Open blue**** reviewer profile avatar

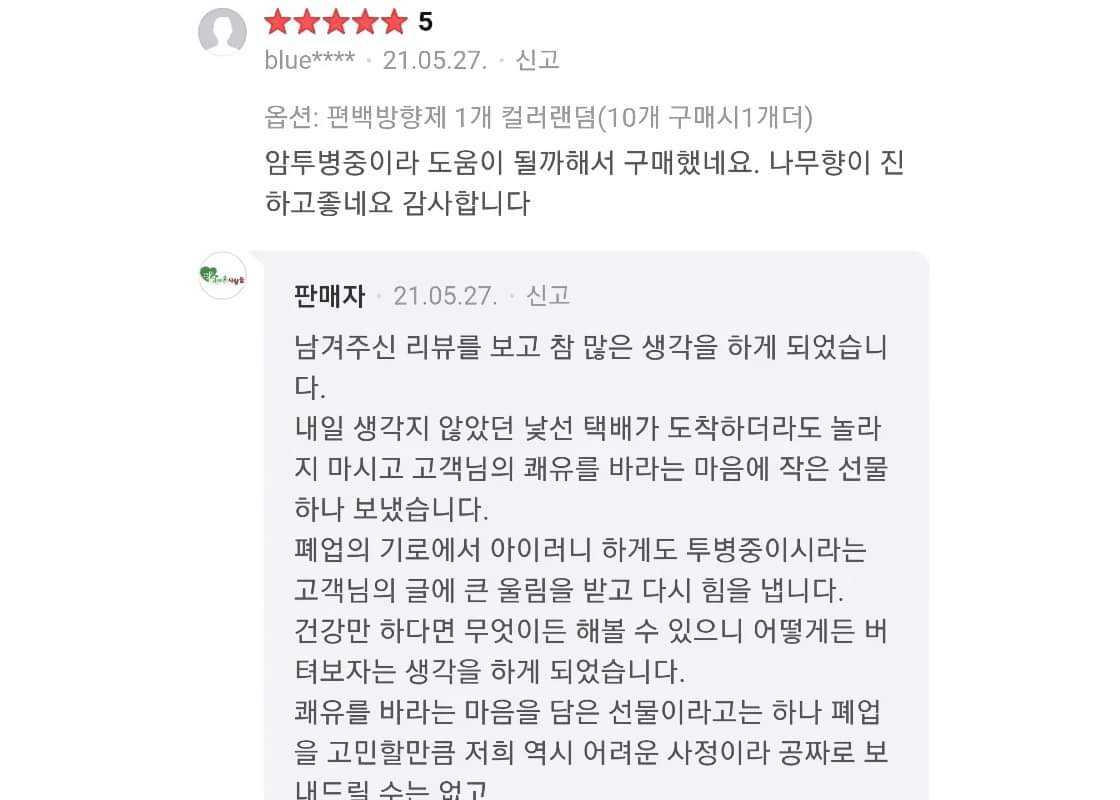point(222,32)
